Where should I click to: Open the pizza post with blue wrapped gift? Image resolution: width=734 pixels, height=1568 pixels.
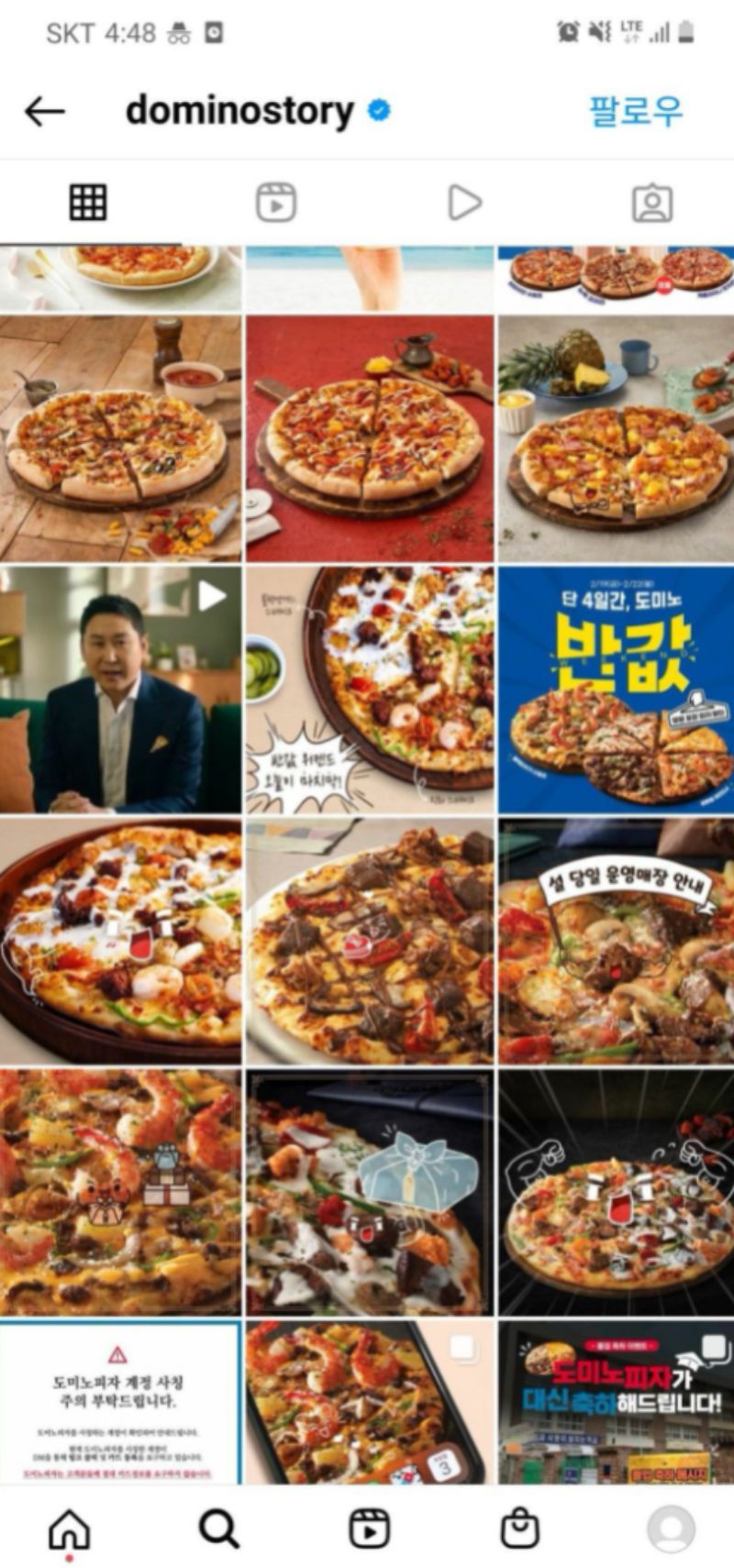pyautogui.click(x=370, y=1192)
